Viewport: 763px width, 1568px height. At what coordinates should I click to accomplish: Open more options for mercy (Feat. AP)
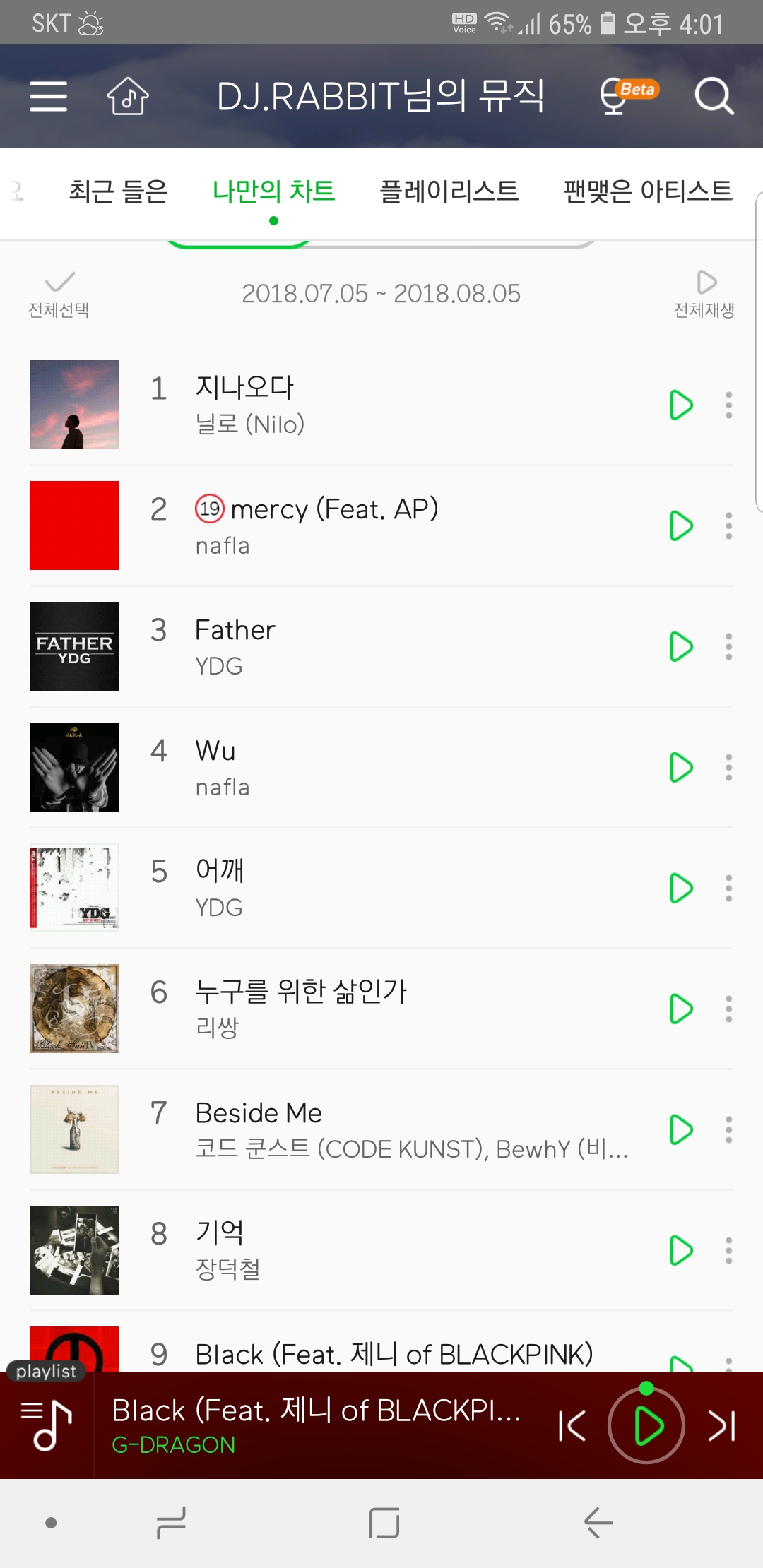click(728, 526)
